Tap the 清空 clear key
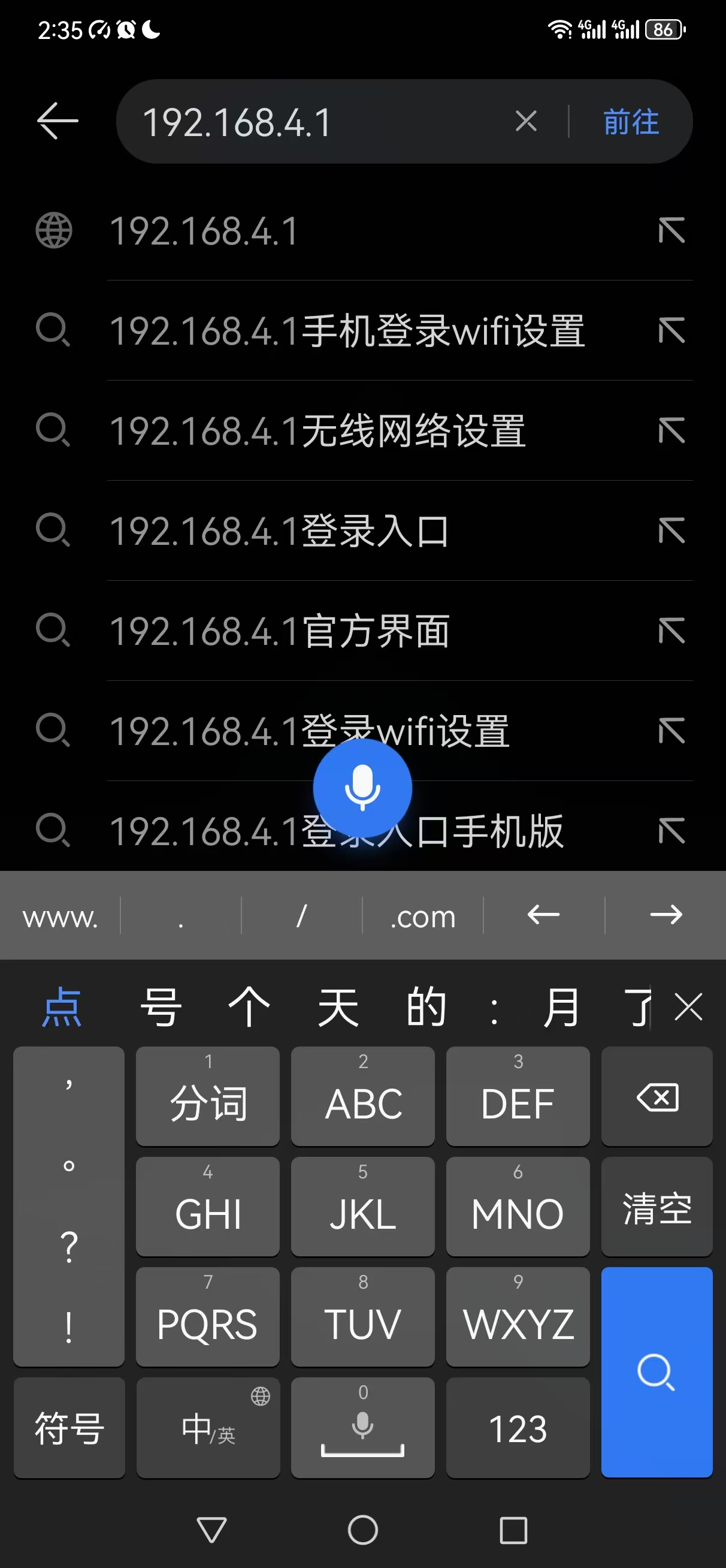This screenshot has width=726, height=1568. coord(657,1207)
